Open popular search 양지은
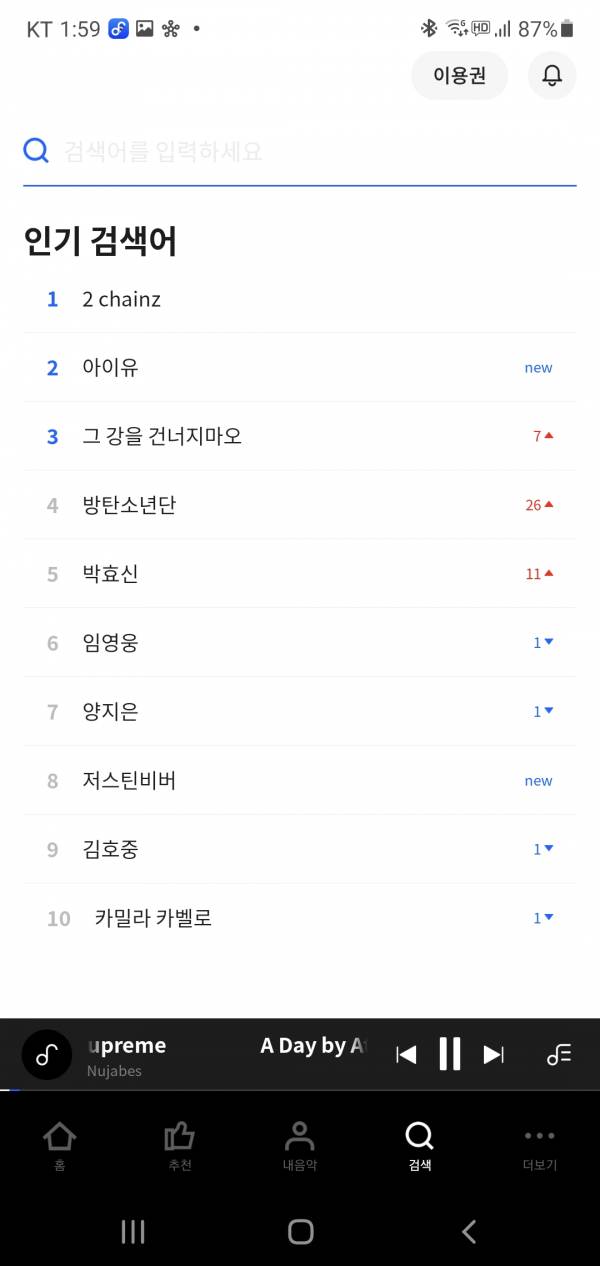Viewport: 600px width, 1266px height. pos(110,711)
